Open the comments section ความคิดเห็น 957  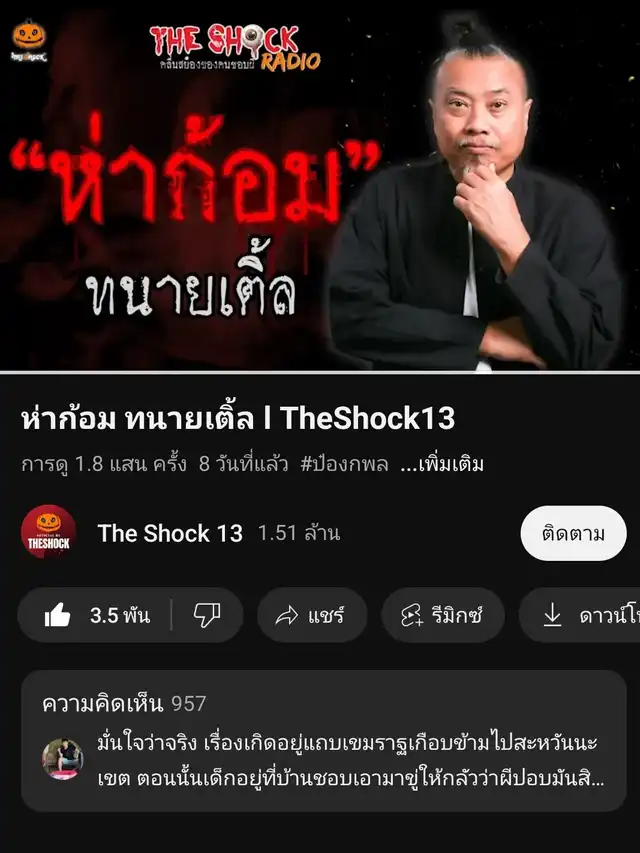click(x=323, y=741)
